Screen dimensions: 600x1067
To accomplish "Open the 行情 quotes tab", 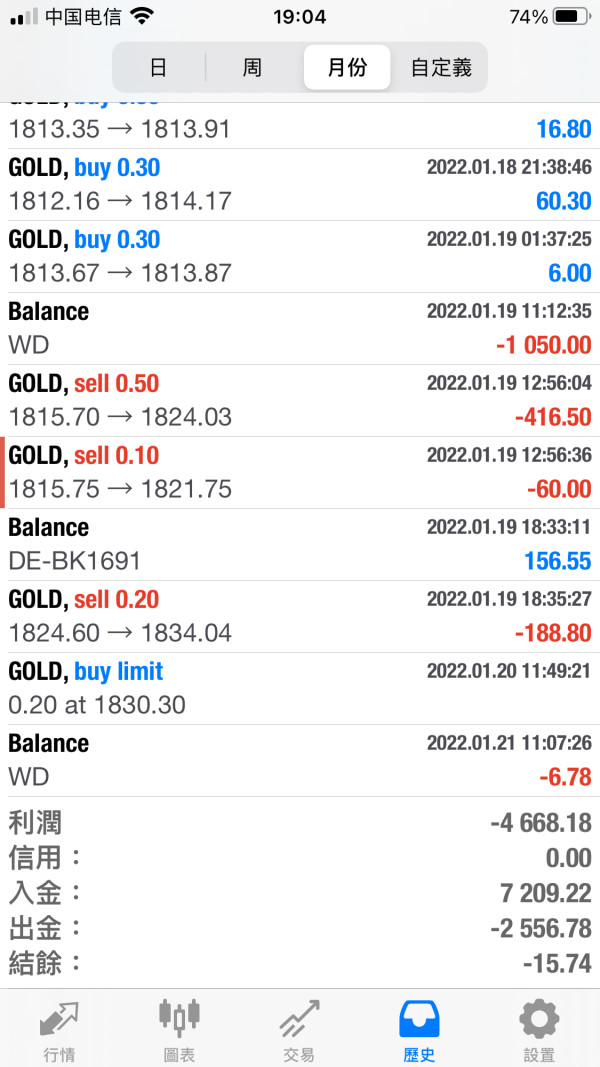I will point(59,1029).
